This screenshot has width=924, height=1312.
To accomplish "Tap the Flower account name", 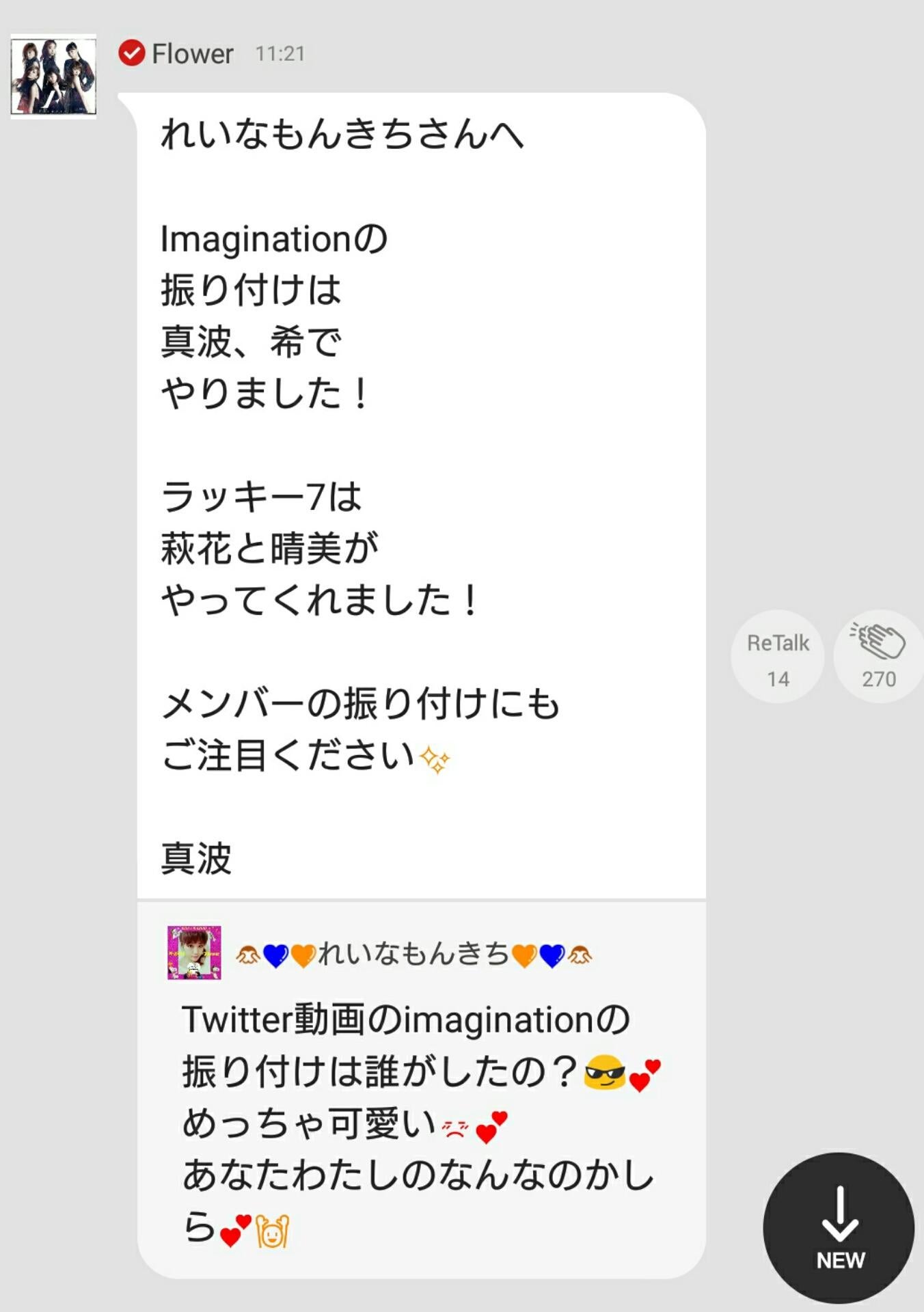I will [192, 54].
